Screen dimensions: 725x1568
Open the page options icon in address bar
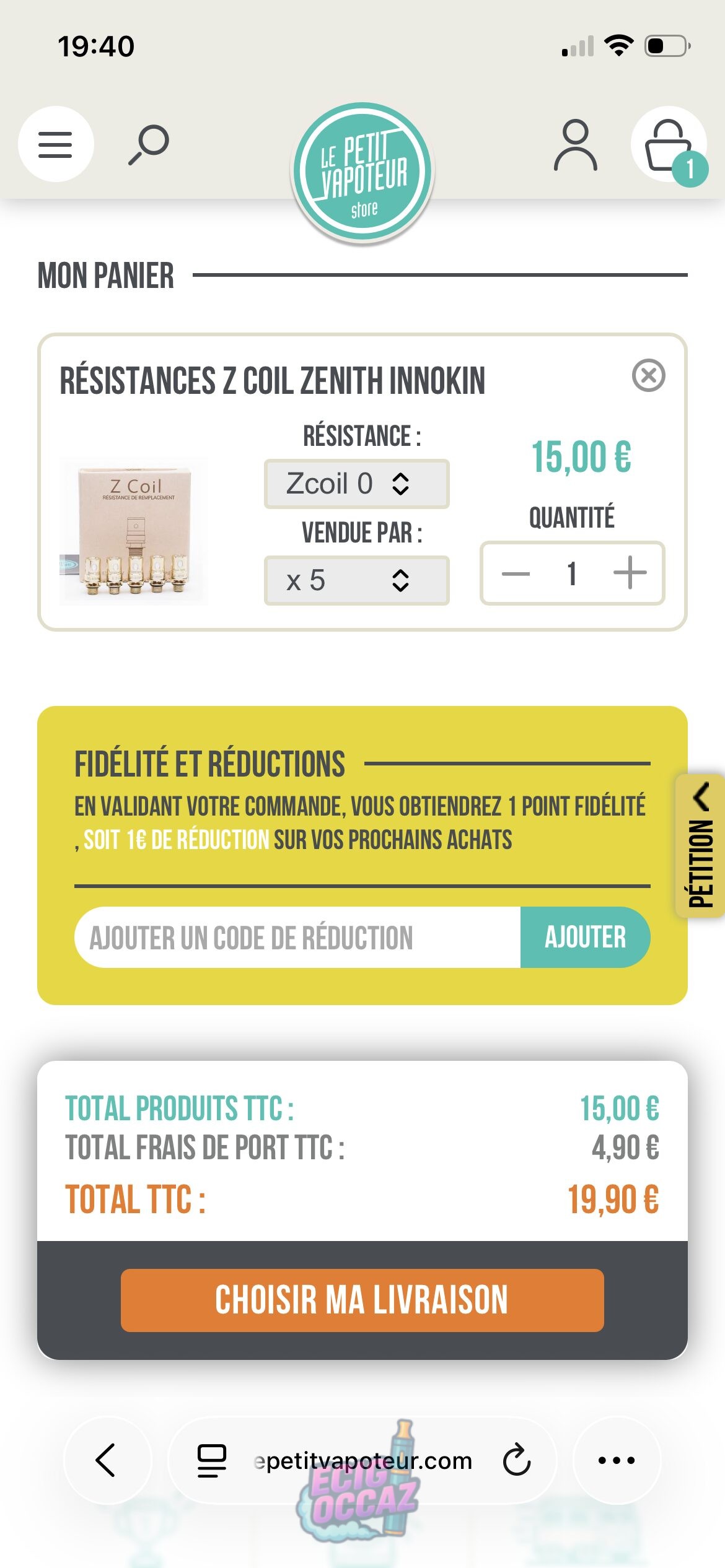click(x=211, y=1460)
